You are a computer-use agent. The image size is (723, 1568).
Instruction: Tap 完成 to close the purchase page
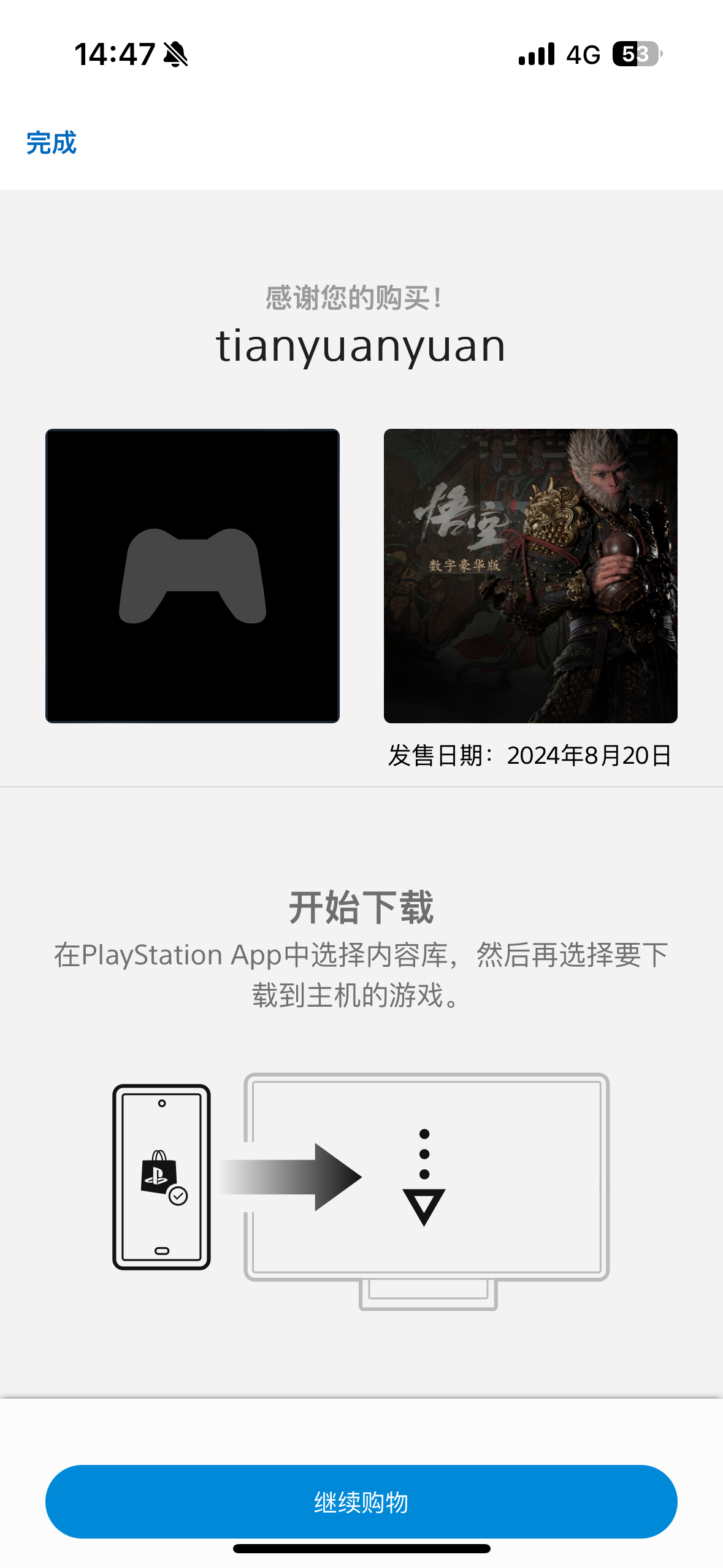pyautogui.click(x=52, y=143)
